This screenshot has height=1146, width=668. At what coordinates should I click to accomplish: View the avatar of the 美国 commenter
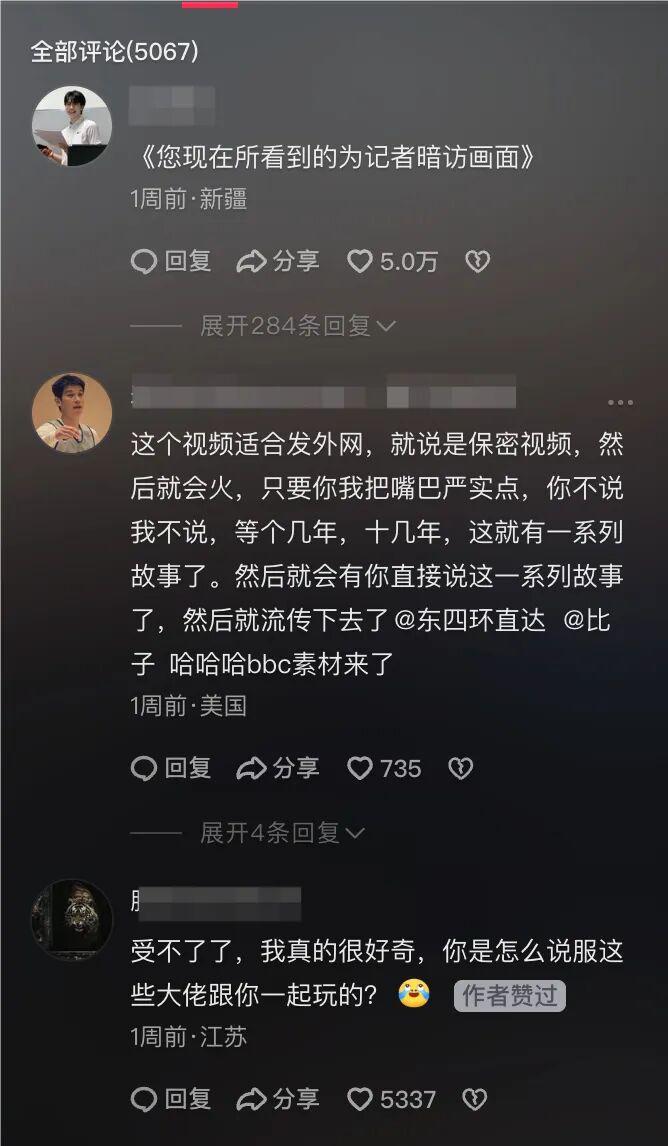[x=72, y=413]
